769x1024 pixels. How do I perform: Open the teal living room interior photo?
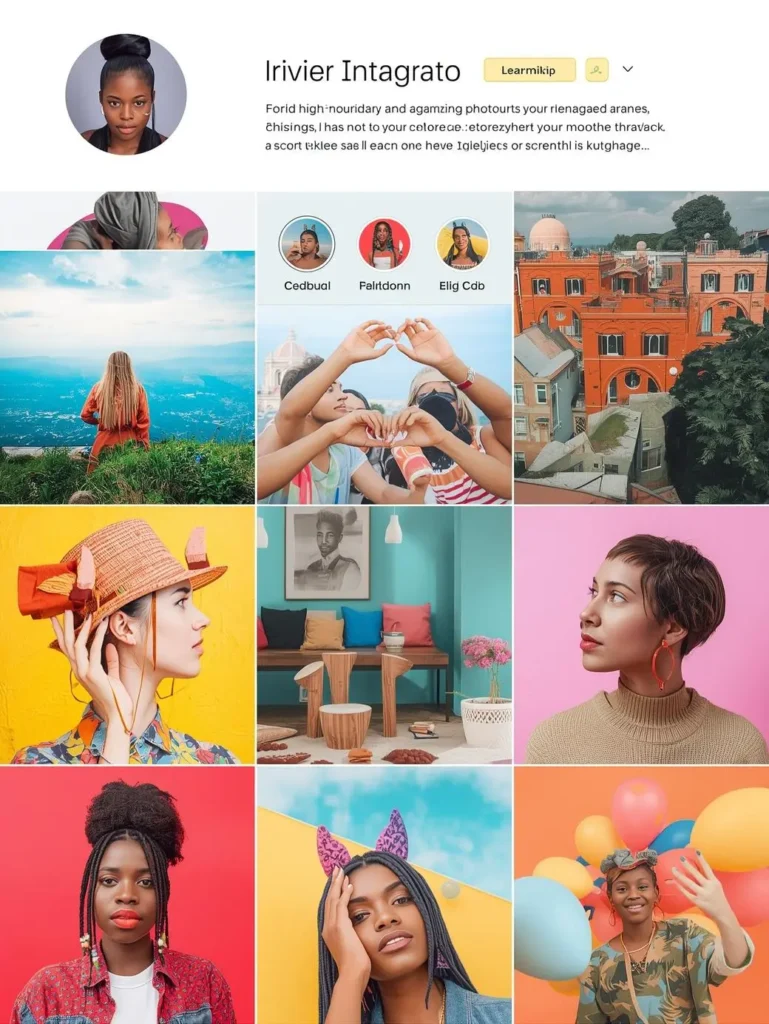385,635
